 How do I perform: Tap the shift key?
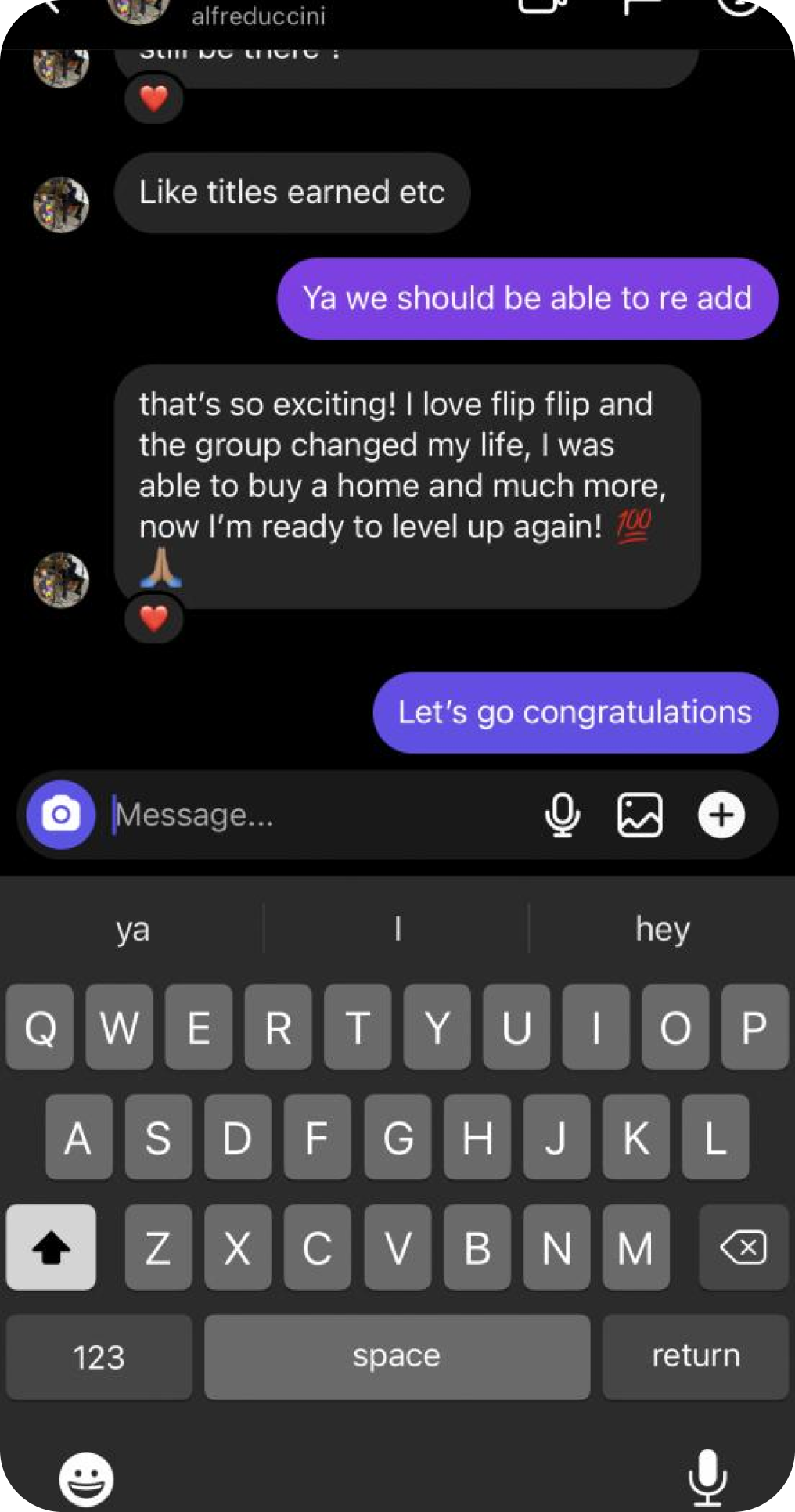pos(51,1247)
